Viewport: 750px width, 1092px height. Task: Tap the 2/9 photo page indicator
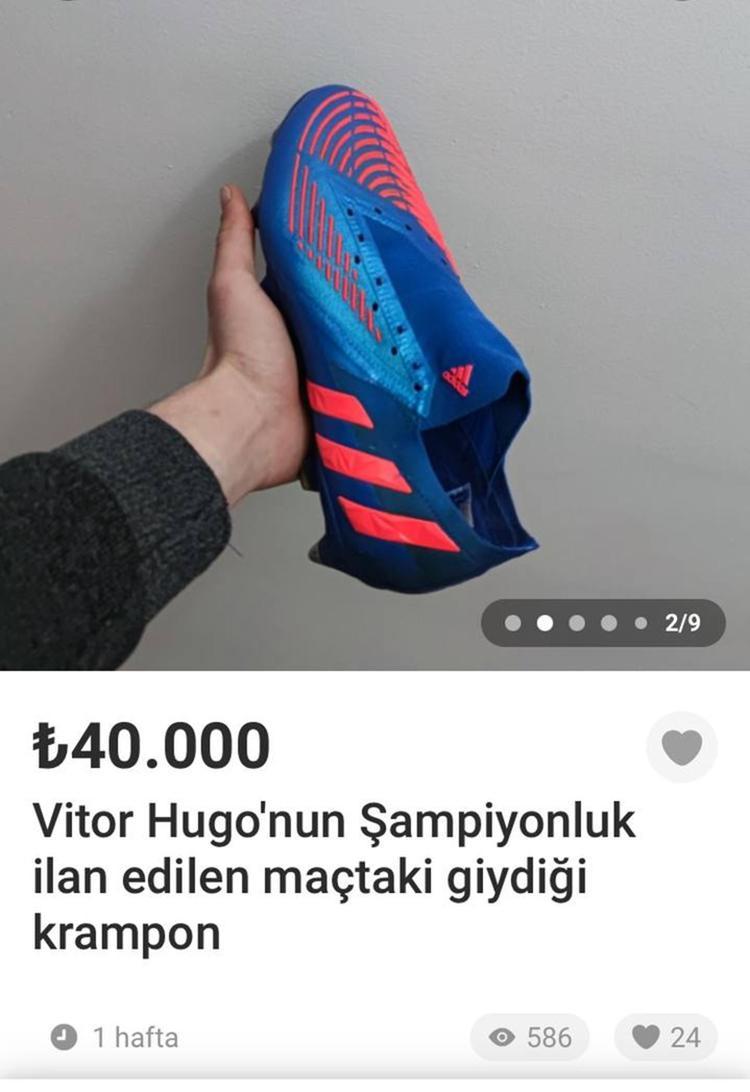click(x=603, y=623)
